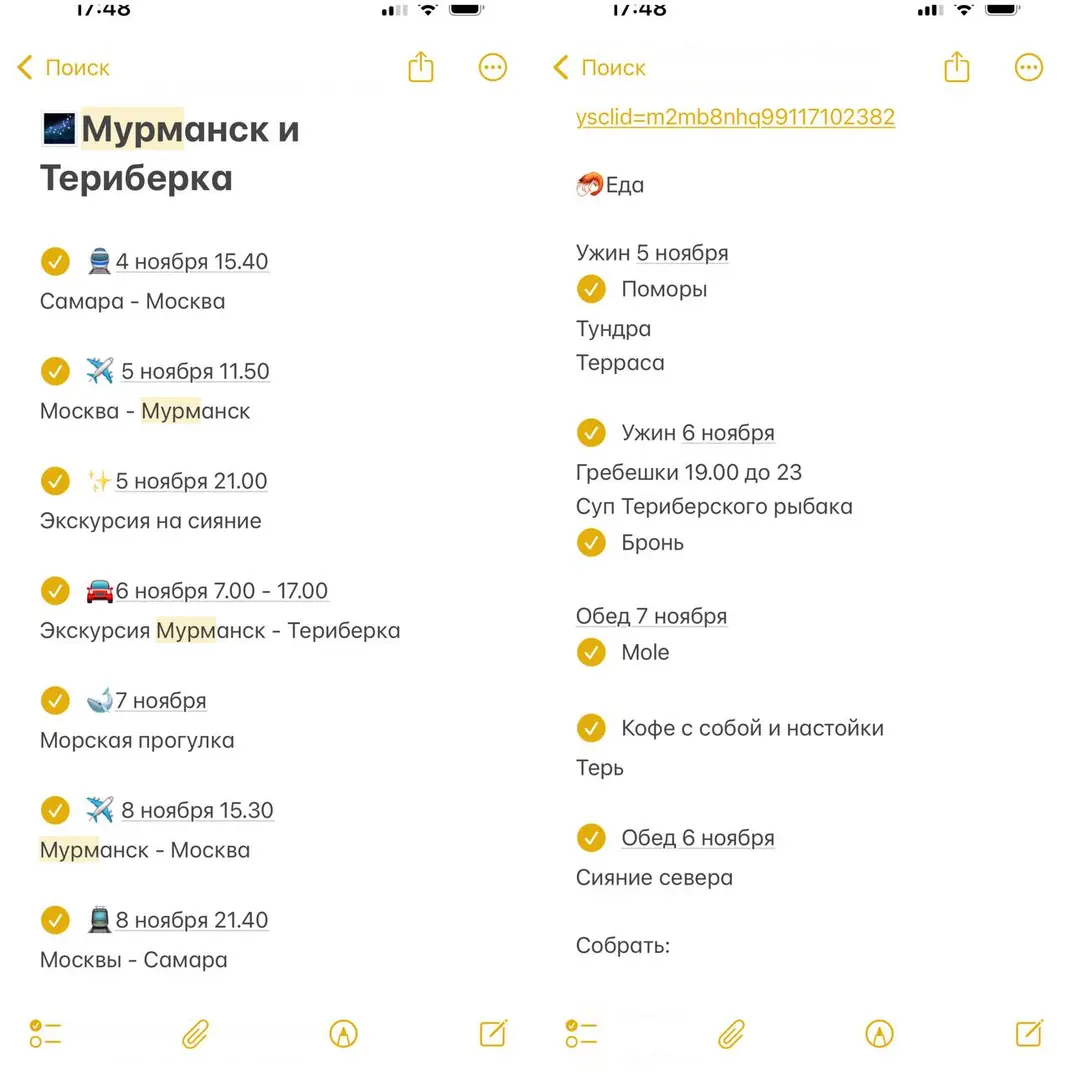The image size is (1072, 1072).
Task: Add an attachment to the Еда note
Action: [731, 1033]
